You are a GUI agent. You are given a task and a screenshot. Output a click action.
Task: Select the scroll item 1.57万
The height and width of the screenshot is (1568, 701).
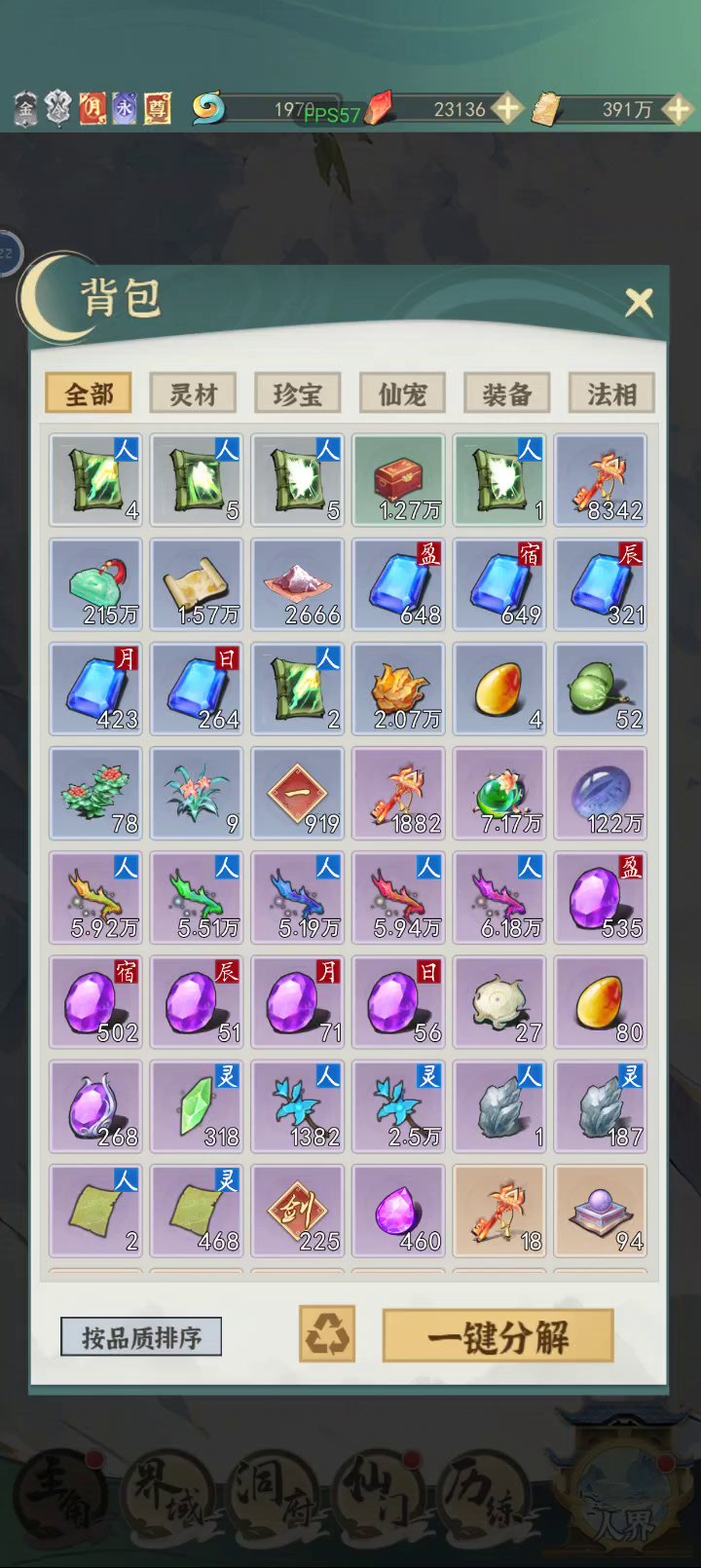(x=197, y=584)
